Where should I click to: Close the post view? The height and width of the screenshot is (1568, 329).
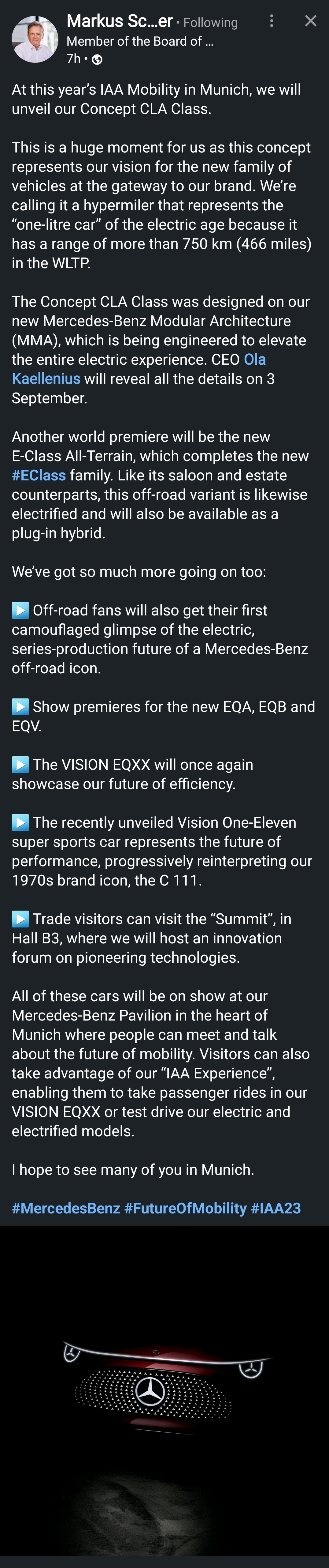click(310, 21)
